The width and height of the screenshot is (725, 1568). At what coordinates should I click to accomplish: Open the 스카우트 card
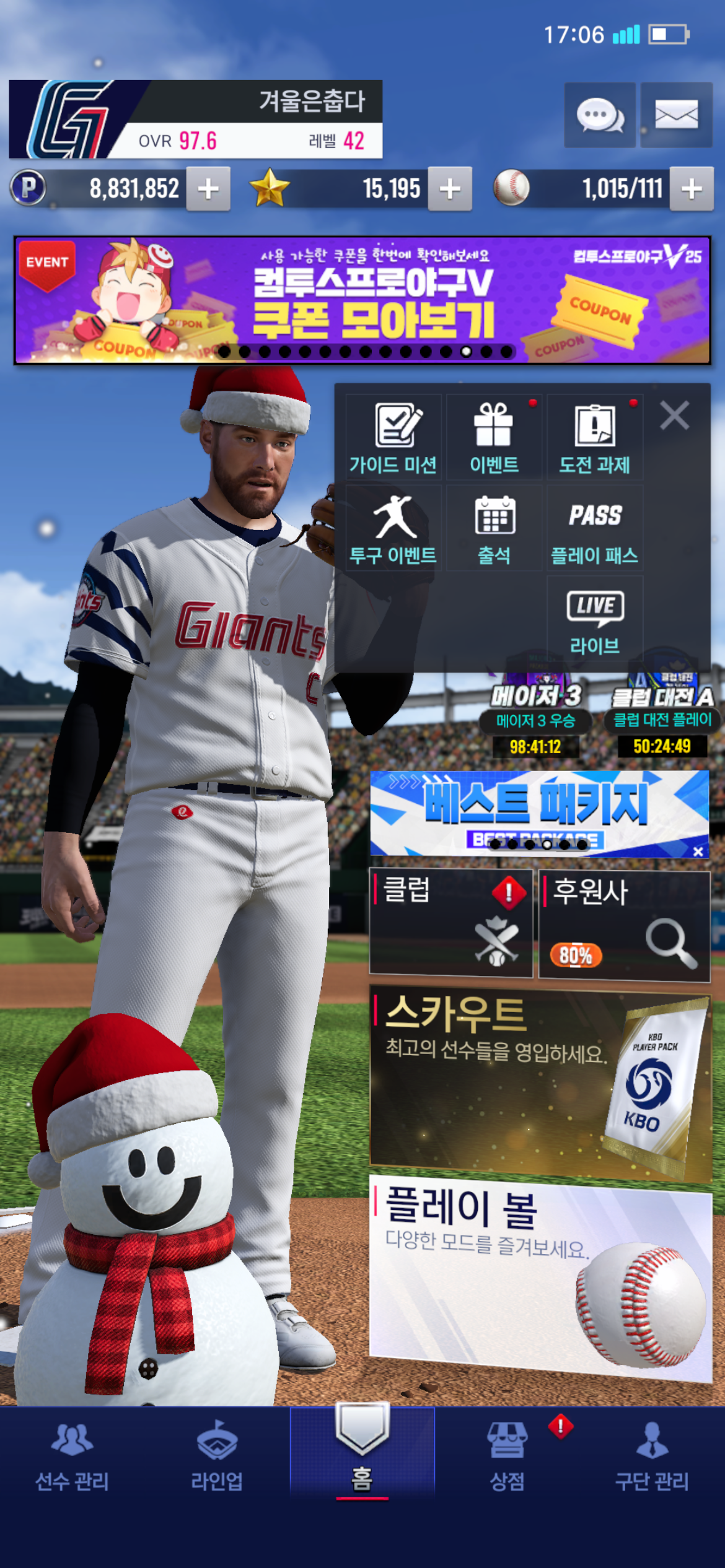tap(539, 1084)
